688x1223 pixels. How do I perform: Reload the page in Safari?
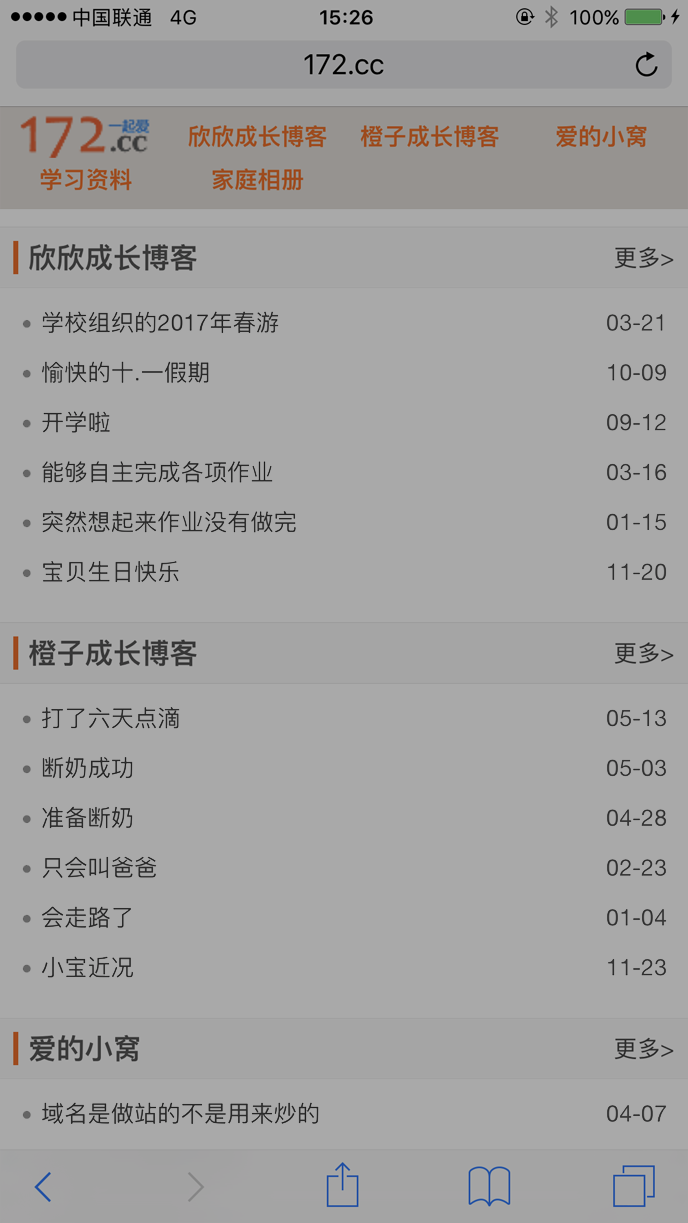[x=646, y=66]
